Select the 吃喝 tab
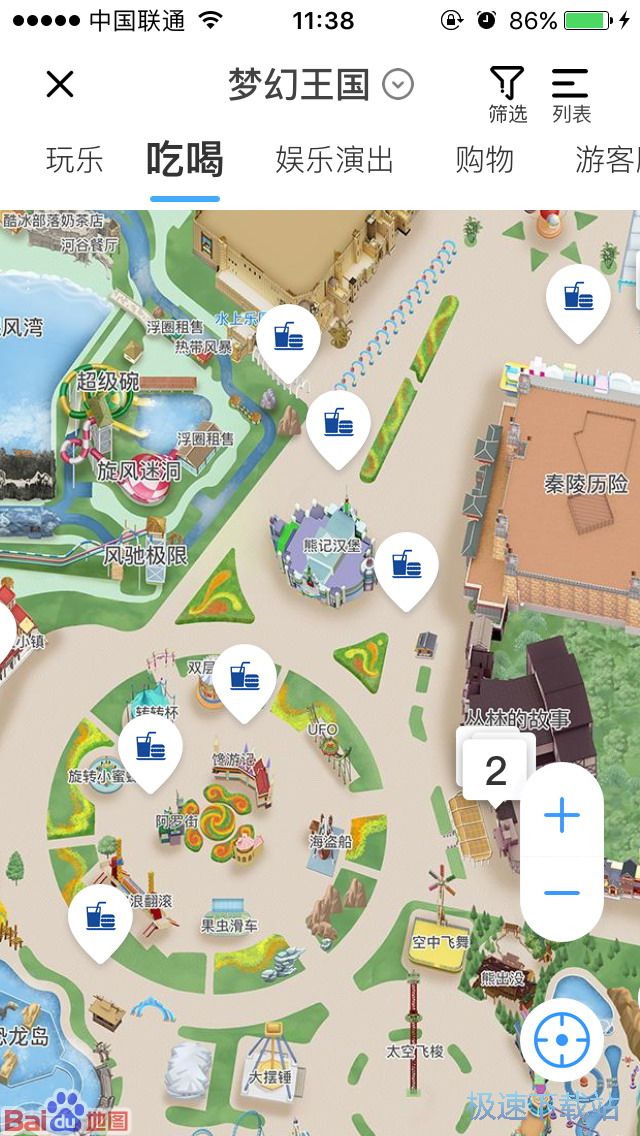 [x=185, y=160]
